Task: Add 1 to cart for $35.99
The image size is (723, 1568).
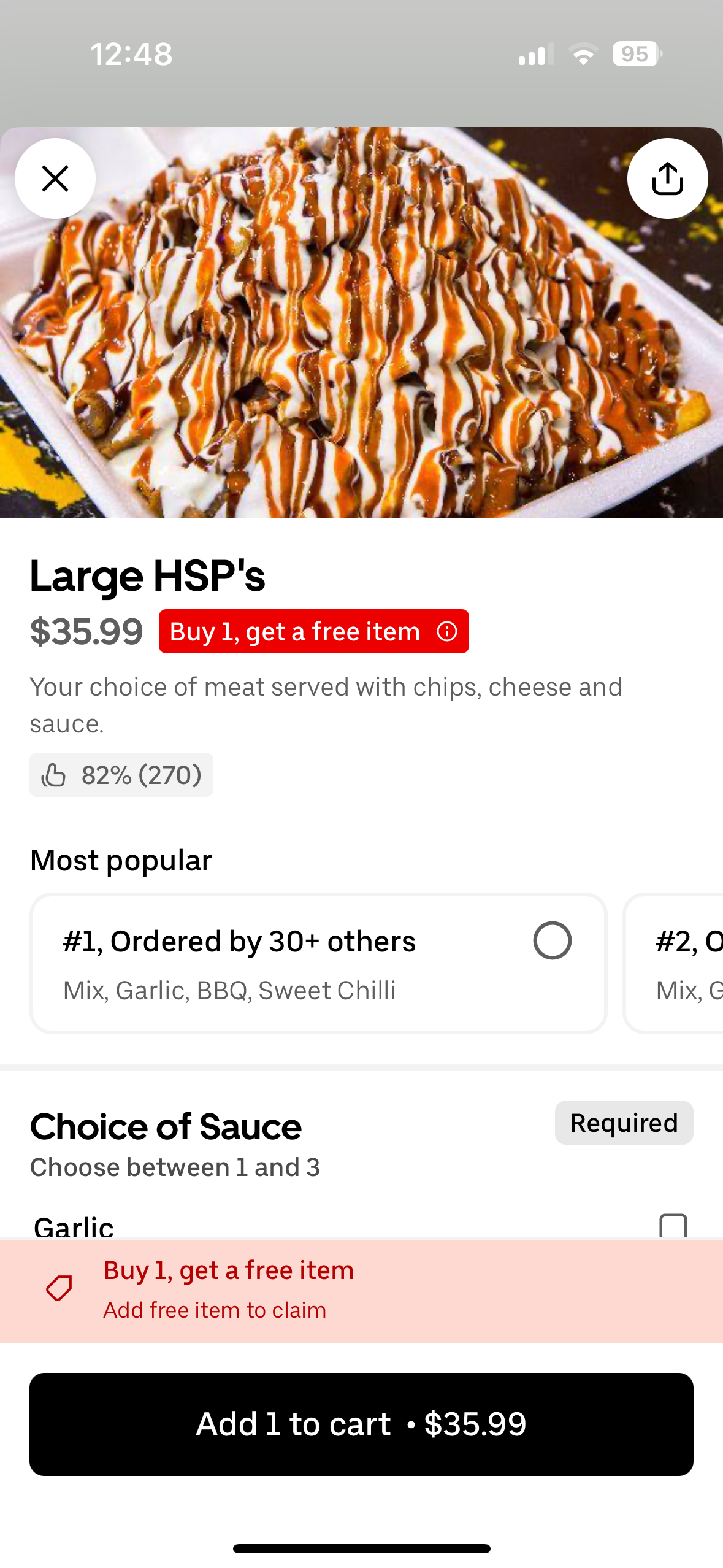Action: [x=361, y=1424]
